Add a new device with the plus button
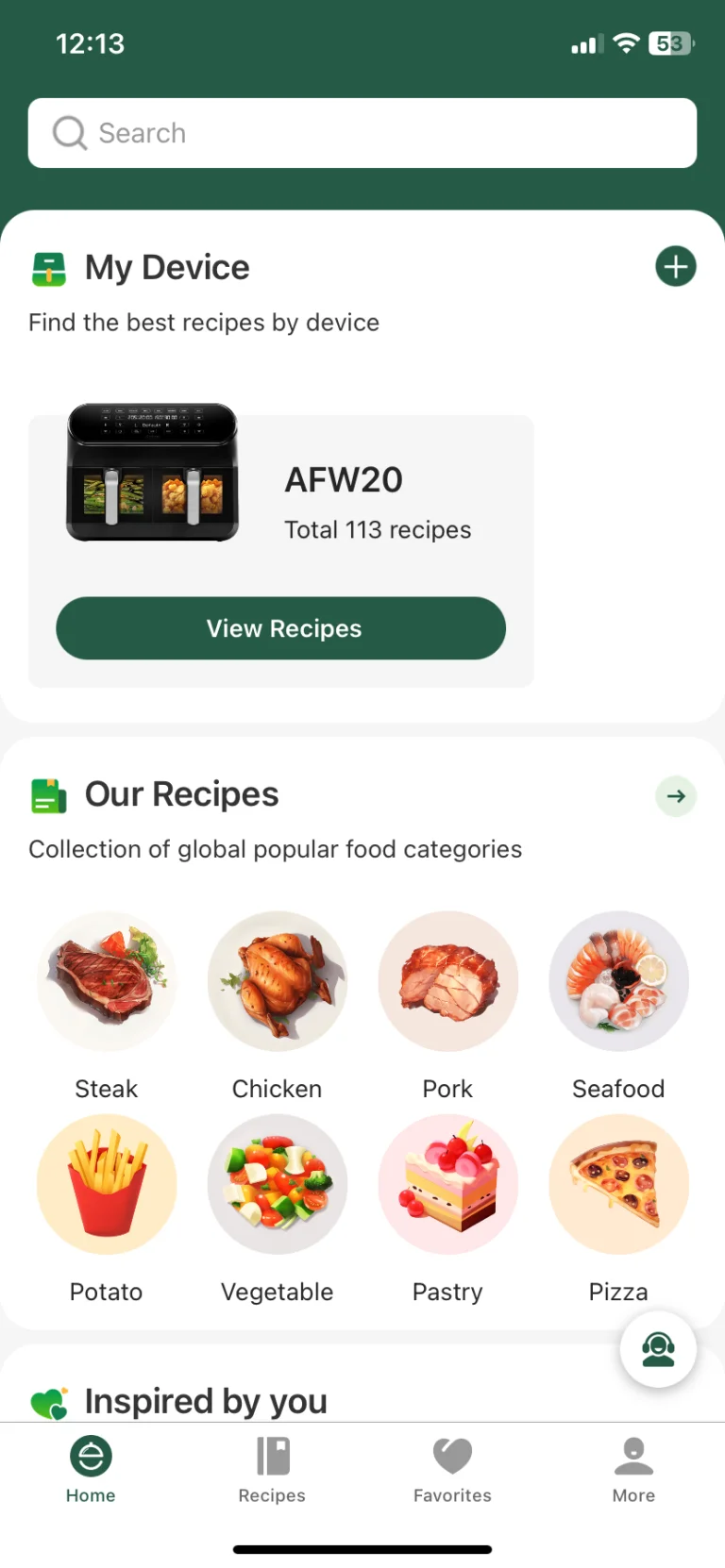Screen dimensions: 725x1568 (676, 266)
